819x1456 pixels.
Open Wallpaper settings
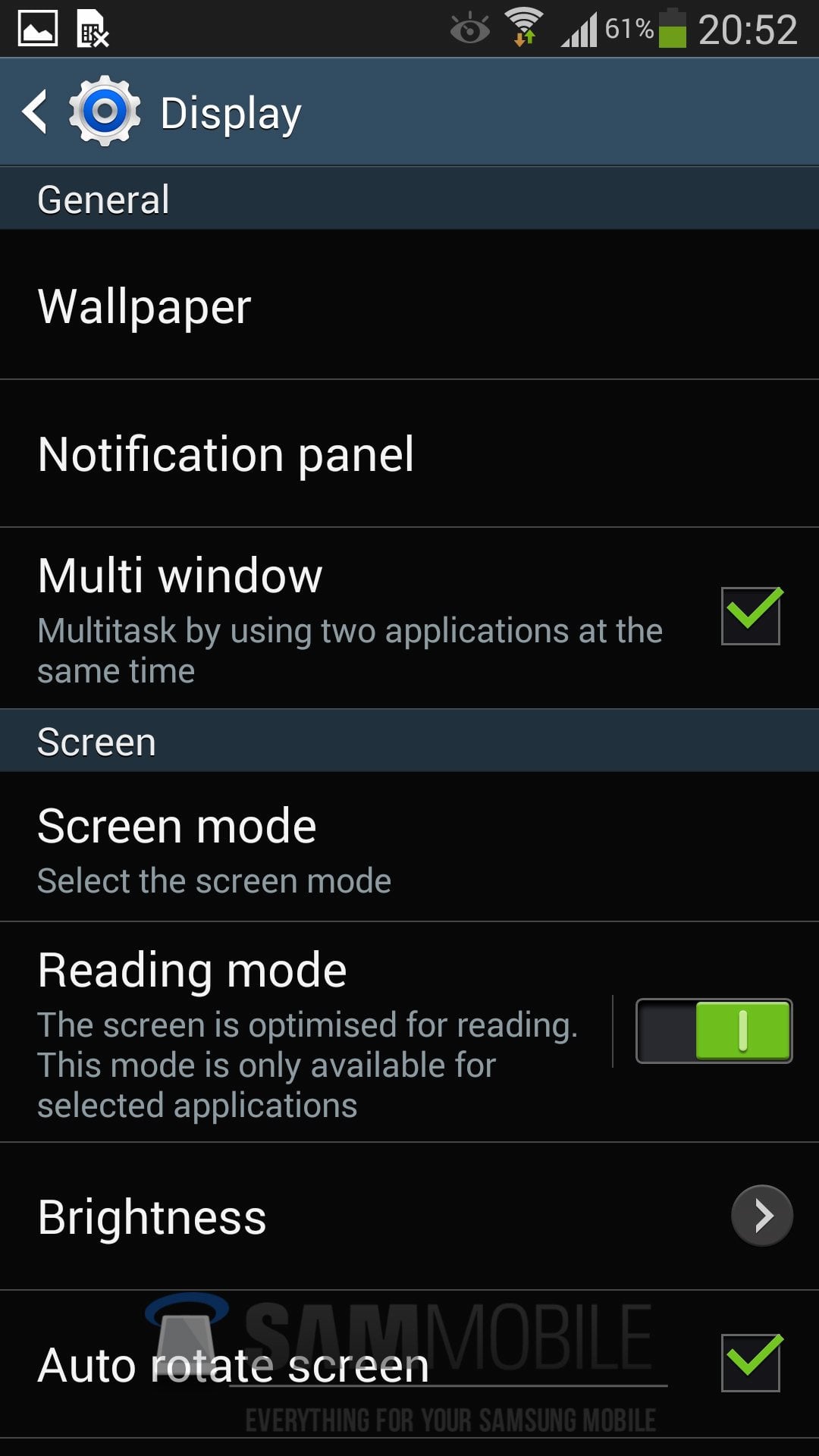pyautogui.click(x=144, y=306)
